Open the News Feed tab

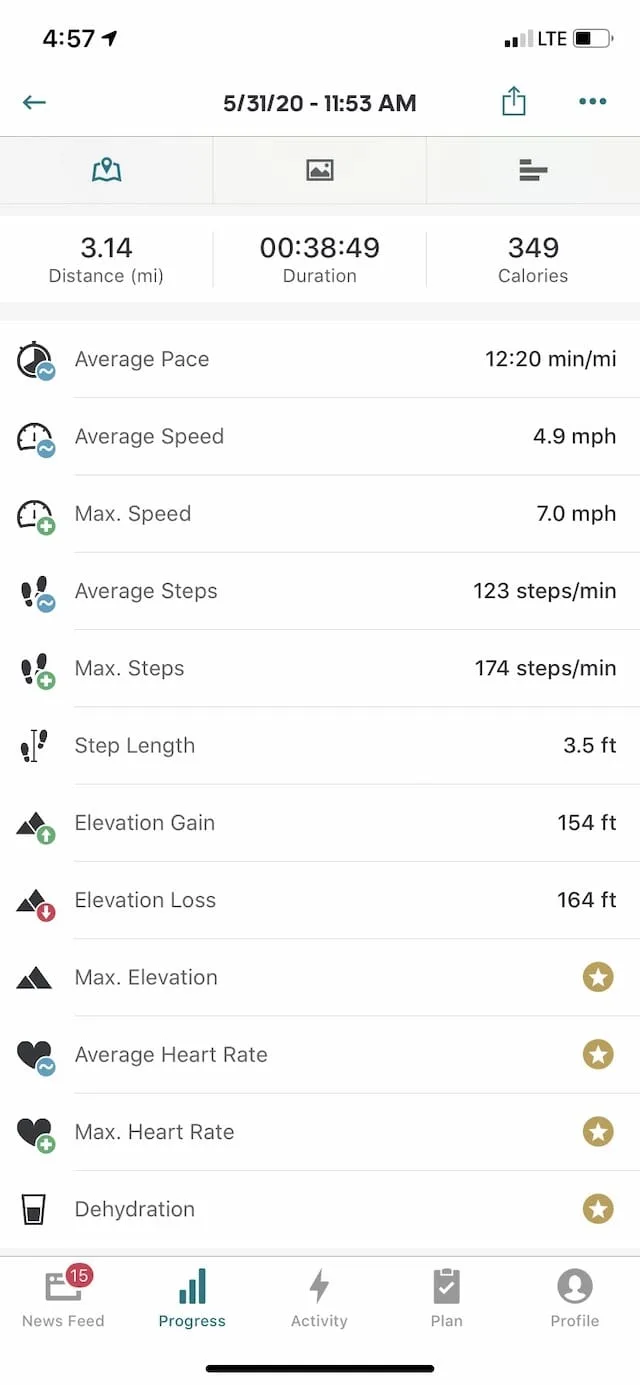[x=63, y=1297]
